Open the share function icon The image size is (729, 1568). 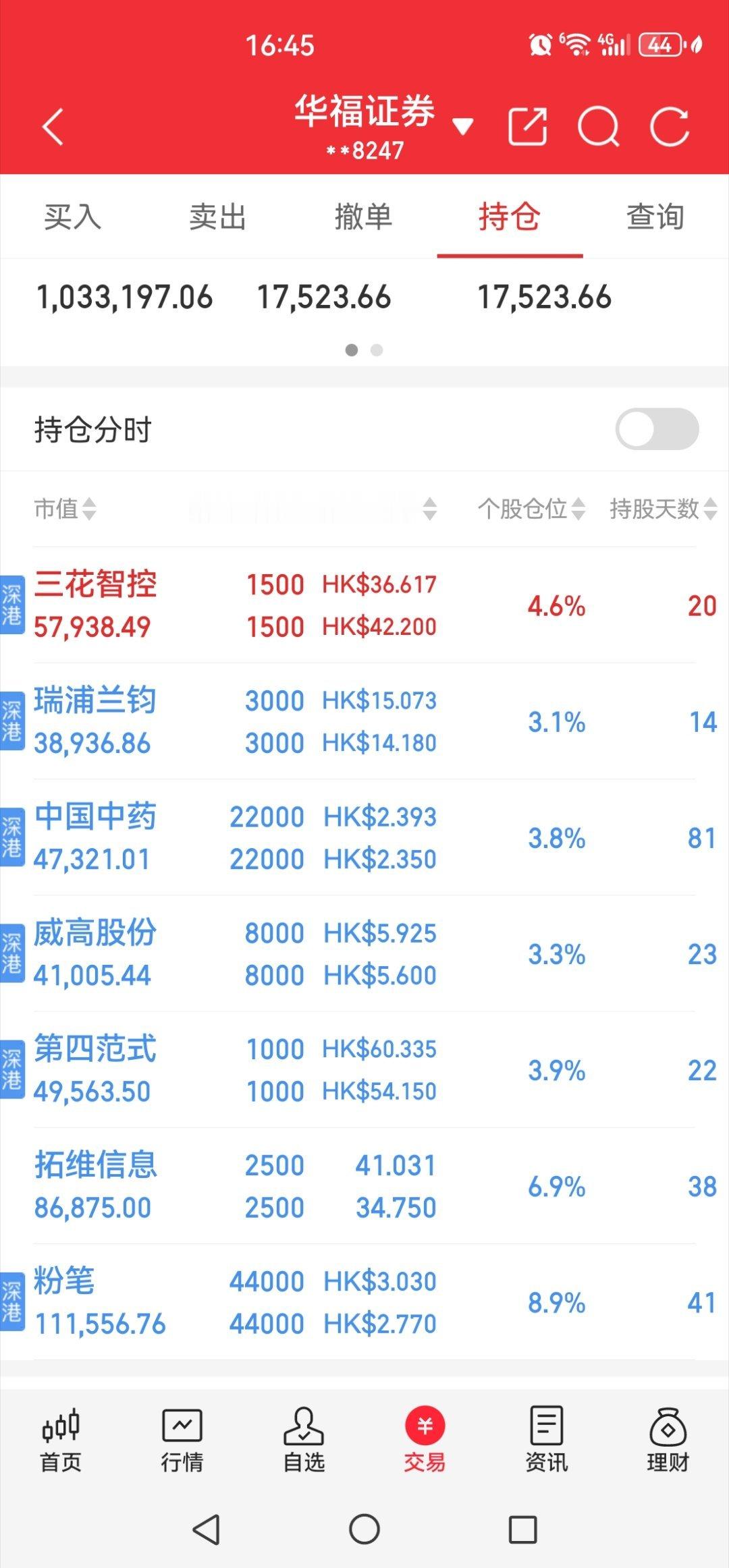(x=529, y=125)
